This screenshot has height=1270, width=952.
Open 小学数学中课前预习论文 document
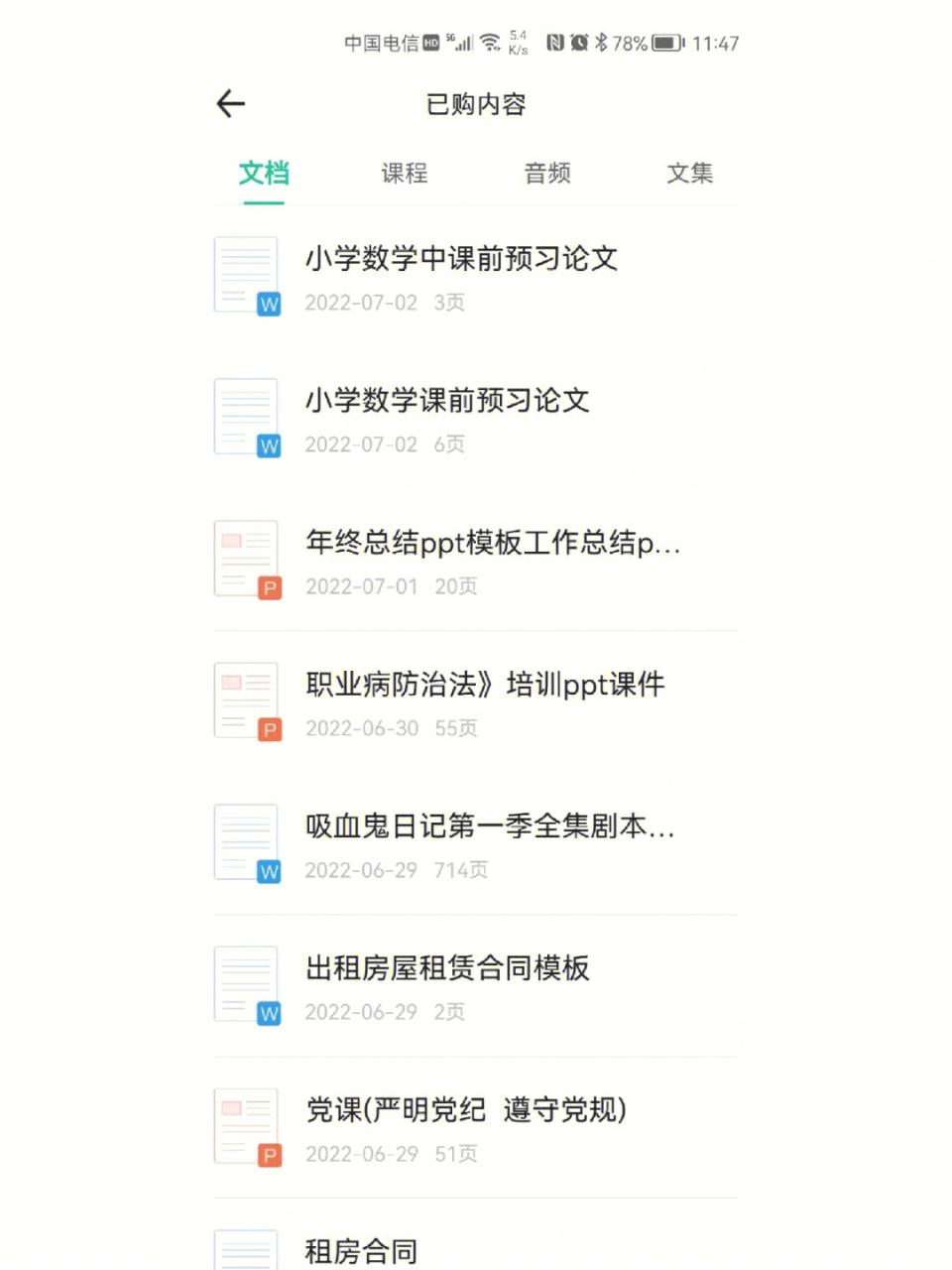(x=461, y=259)
